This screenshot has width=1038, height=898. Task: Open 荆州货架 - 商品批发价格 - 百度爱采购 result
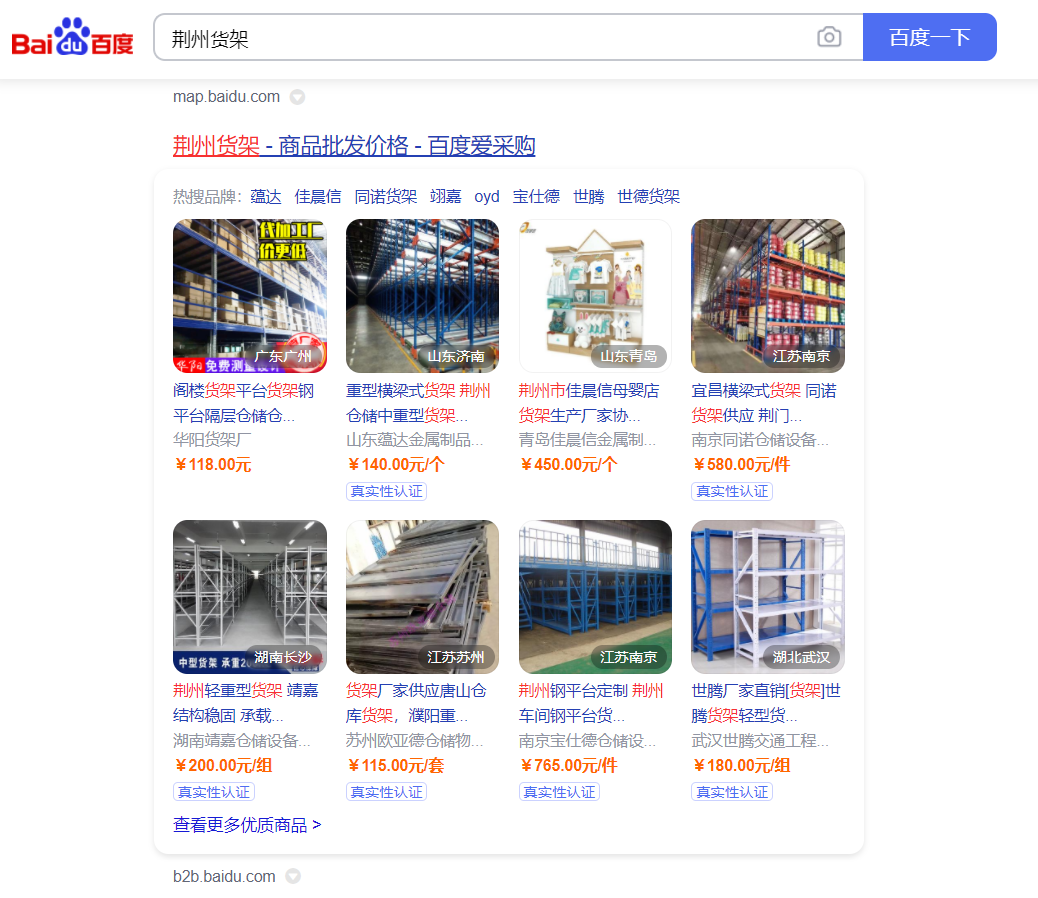tap(354, 146)
